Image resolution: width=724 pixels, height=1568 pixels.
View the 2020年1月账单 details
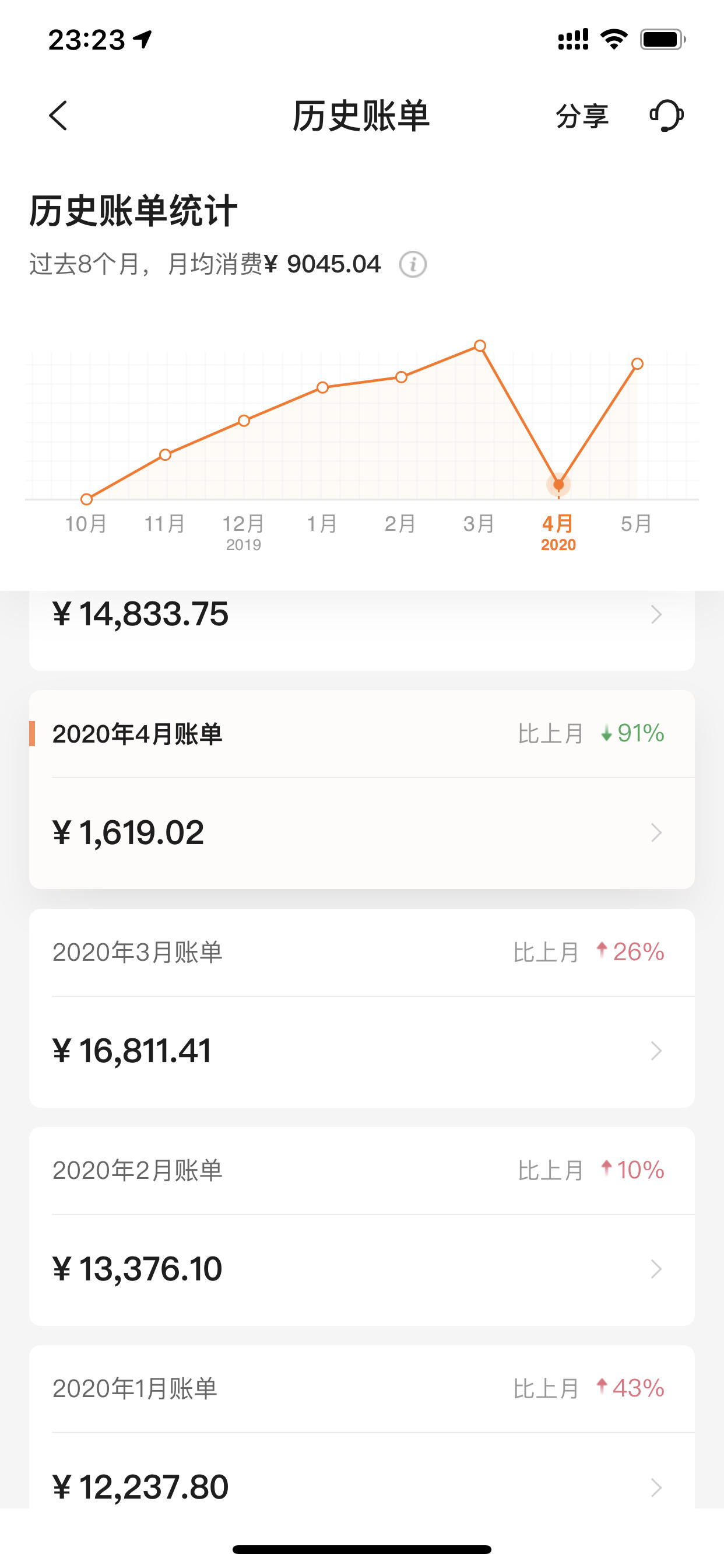point(362,1427)
